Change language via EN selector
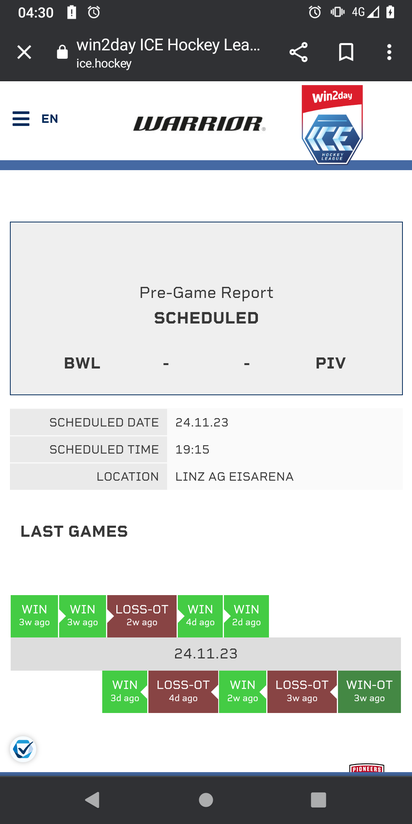 coord(50,119)
